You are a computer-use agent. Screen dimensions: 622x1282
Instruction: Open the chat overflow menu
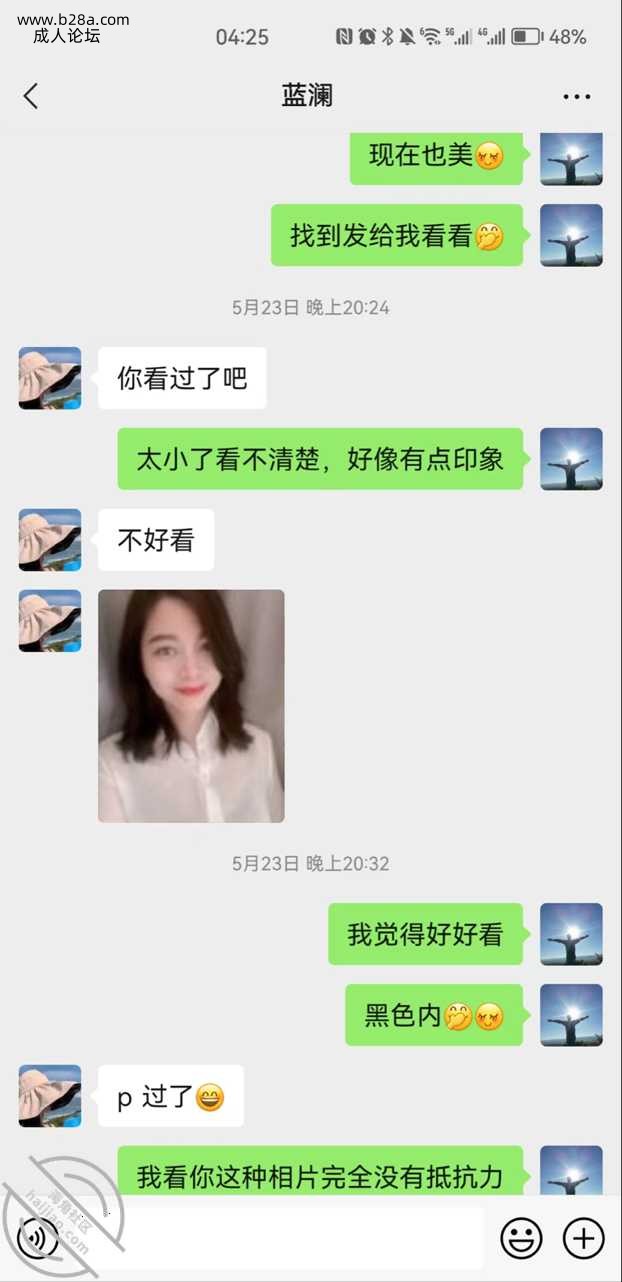(x=577, y=97)
